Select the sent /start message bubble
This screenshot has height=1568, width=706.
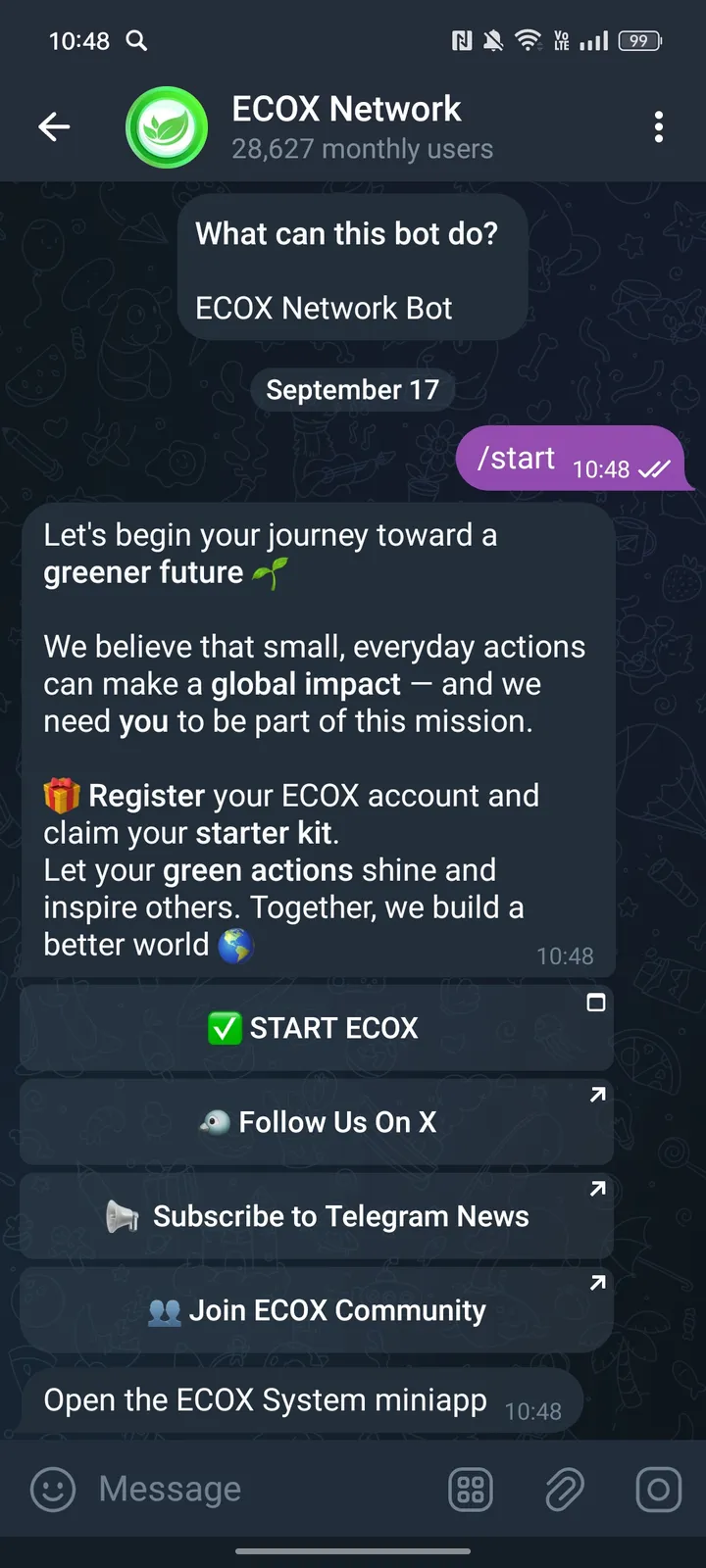(549, 458)
